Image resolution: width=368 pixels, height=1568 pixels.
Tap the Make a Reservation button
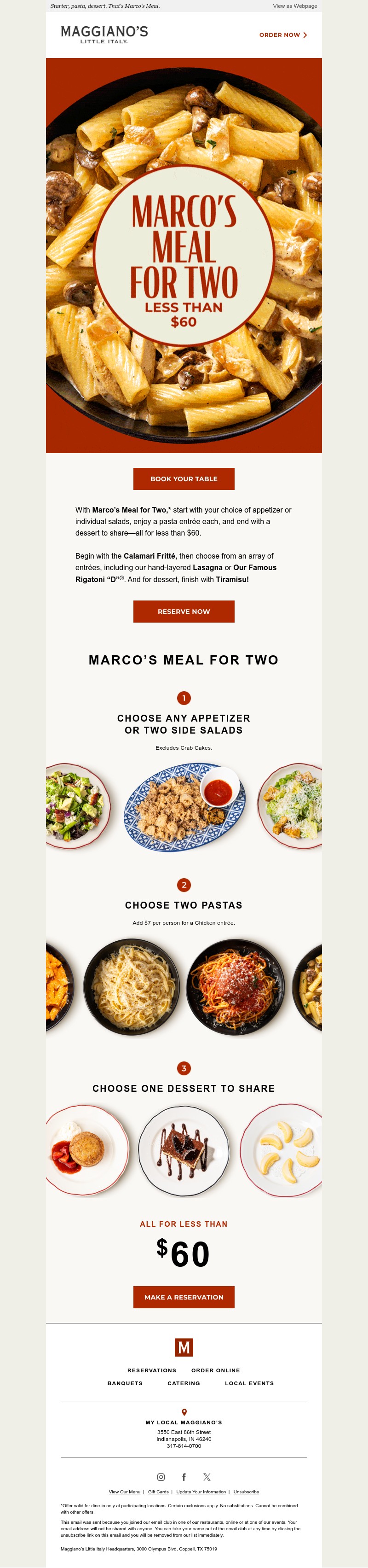[184, 1297]
